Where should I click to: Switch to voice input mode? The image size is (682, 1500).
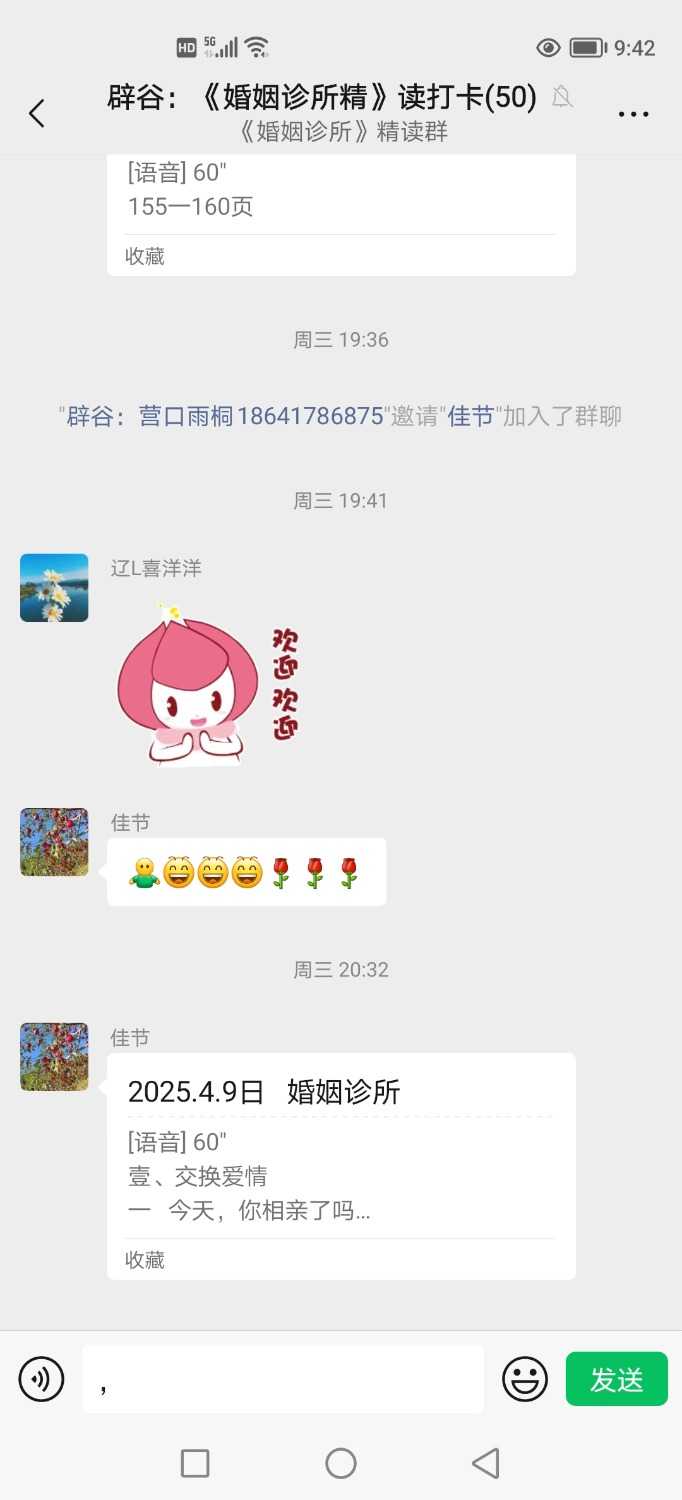pos(41,1380)
